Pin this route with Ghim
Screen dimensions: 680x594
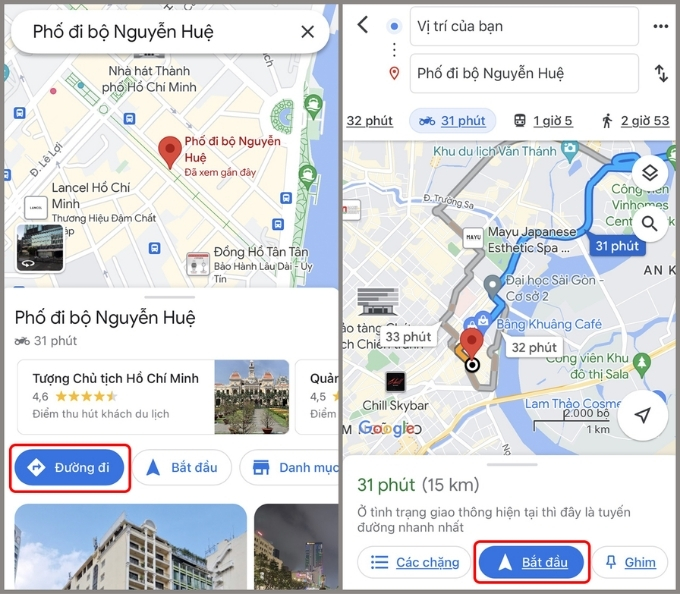pos(630,562)
